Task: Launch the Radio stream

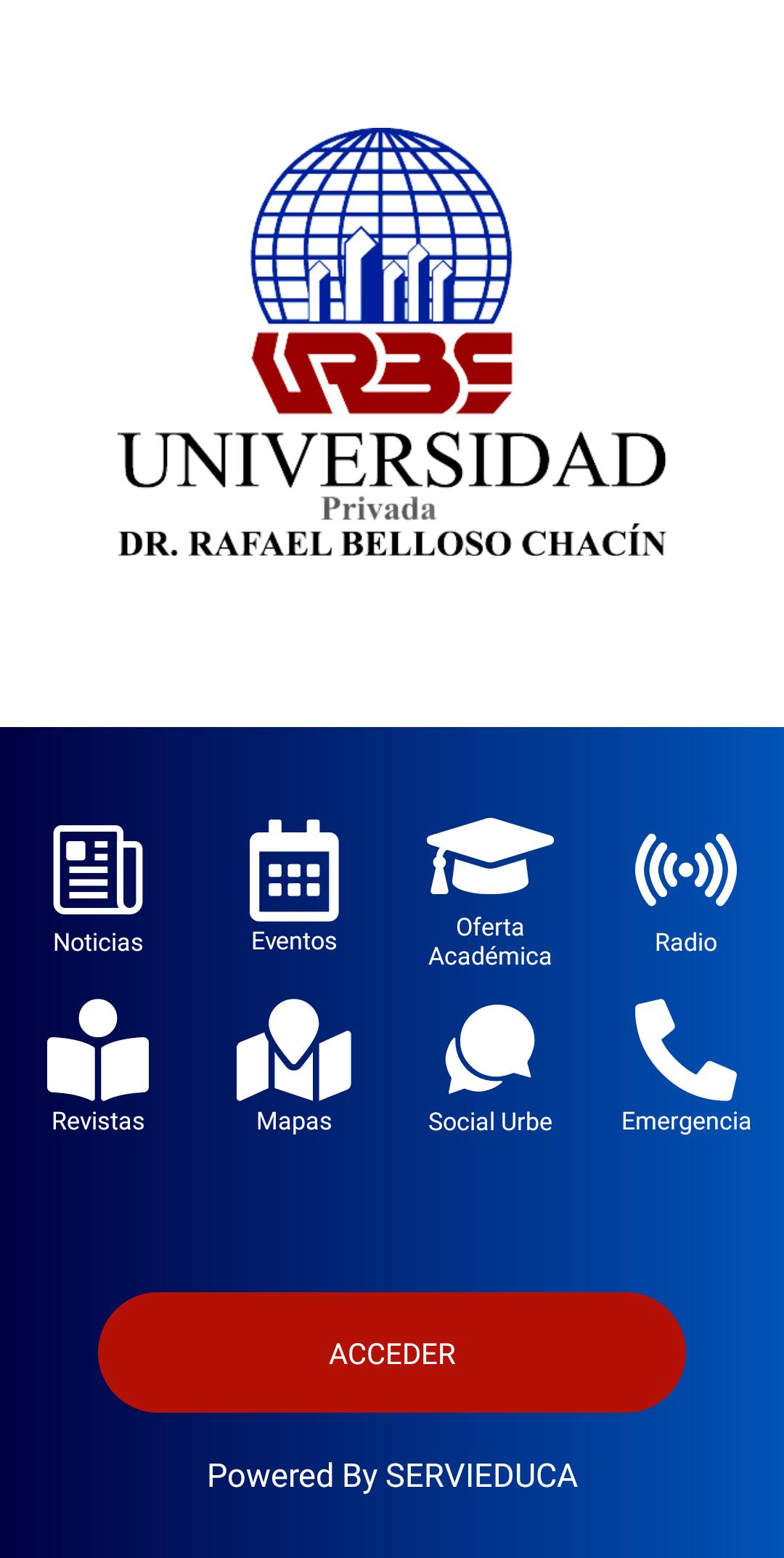Action: [x=686, y=891]
